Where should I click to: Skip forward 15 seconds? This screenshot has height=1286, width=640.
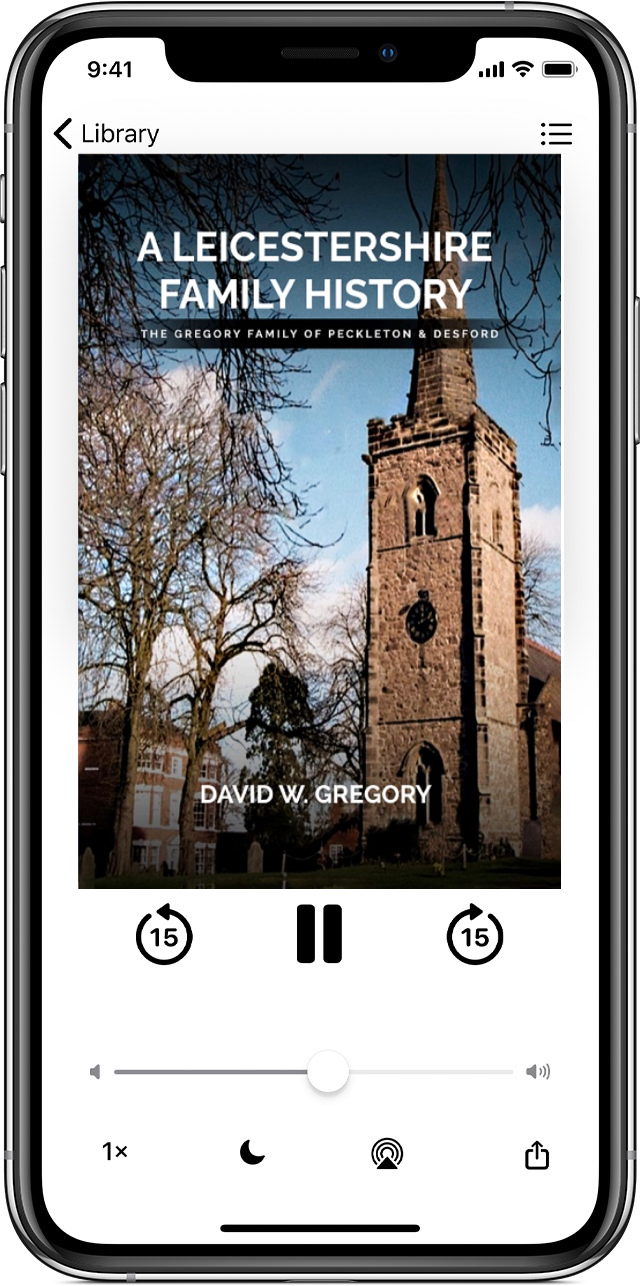click(x=475, y=934)
